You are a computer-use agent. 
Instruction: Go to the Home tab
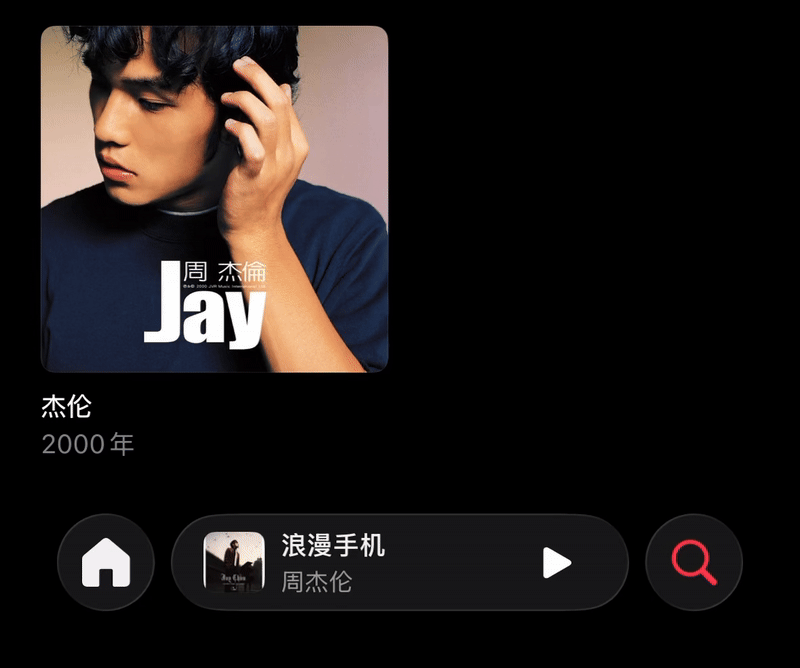pyautogui.click(x=106, y=562)
